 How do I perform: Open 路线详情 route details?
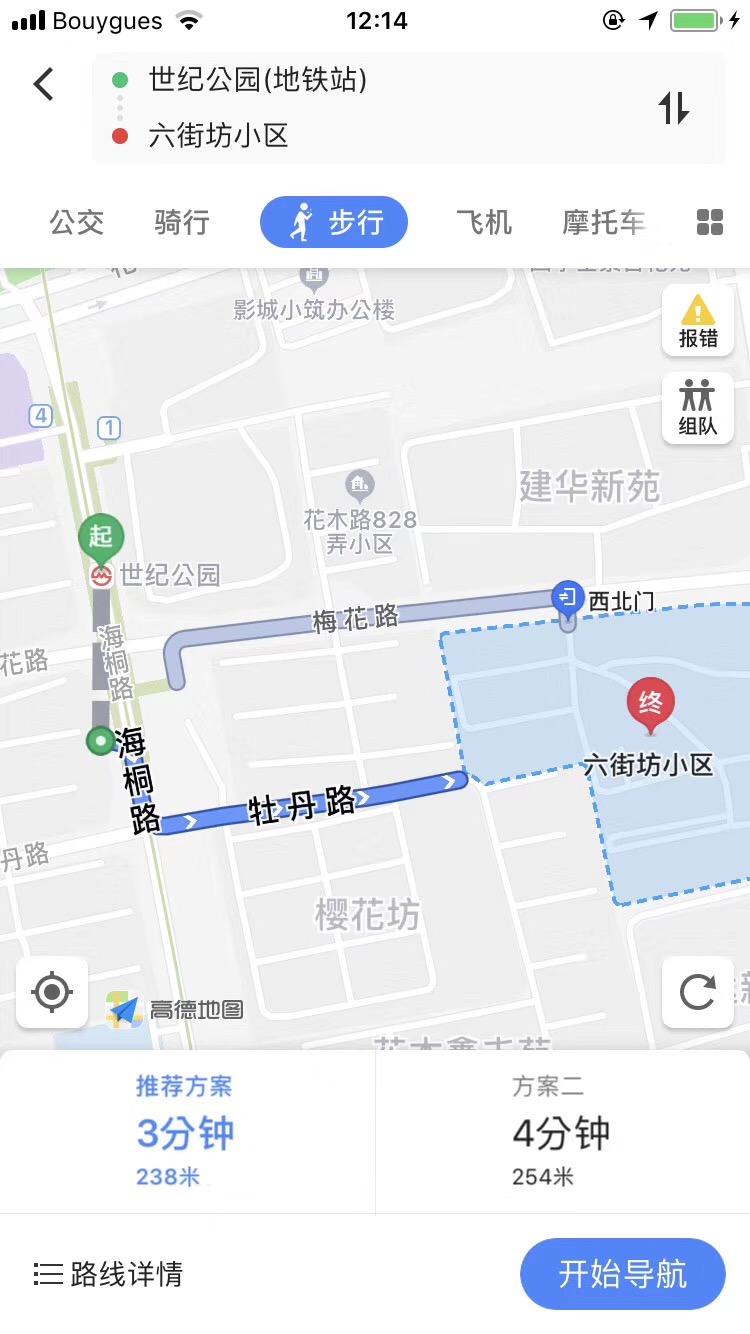[108, 1274]
